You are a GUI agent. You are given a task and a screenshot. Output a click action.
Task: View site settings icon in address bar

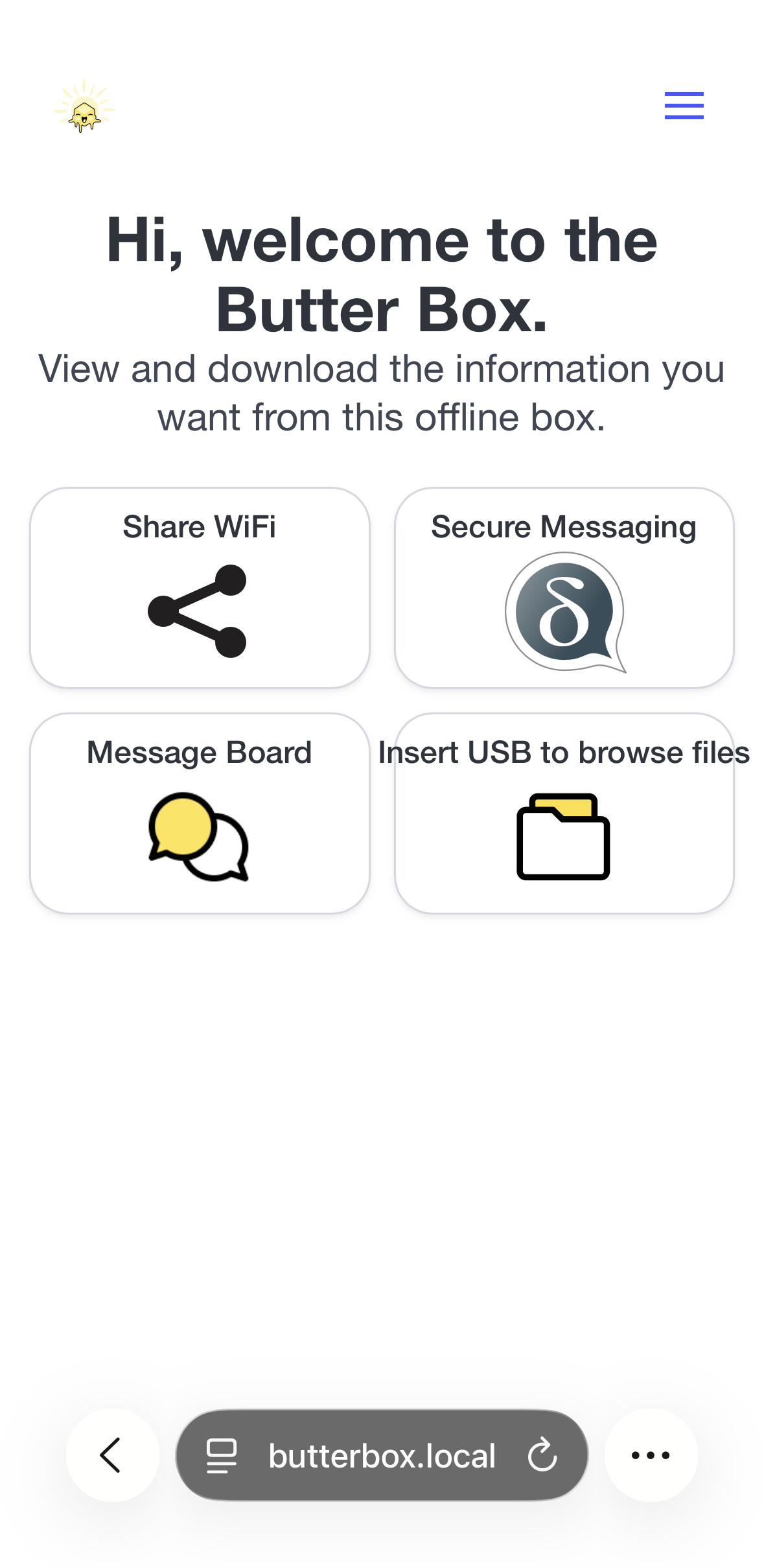(221, 1456)
